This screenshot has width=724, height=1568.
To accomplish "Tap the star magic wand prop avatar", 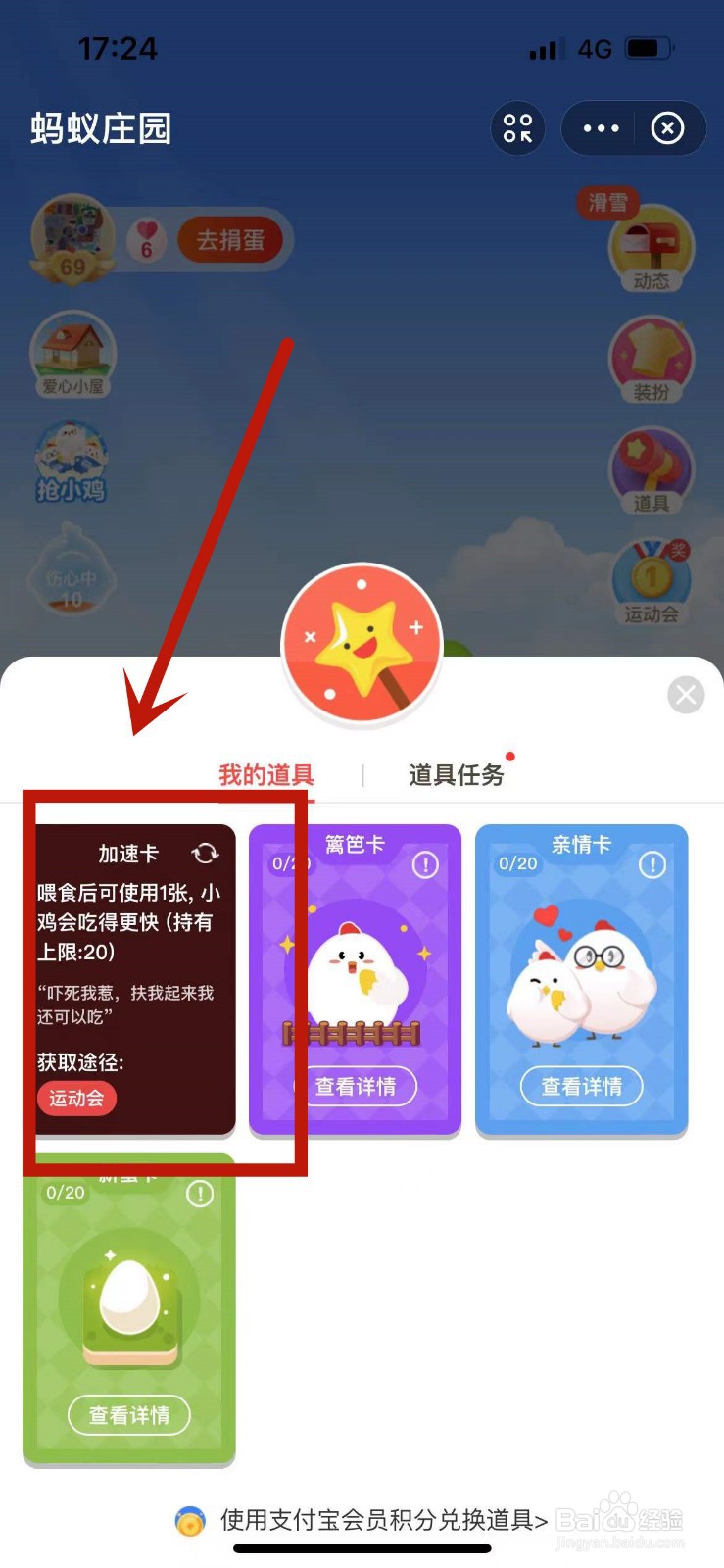I will pyautogui.click(x=362, y=644).
